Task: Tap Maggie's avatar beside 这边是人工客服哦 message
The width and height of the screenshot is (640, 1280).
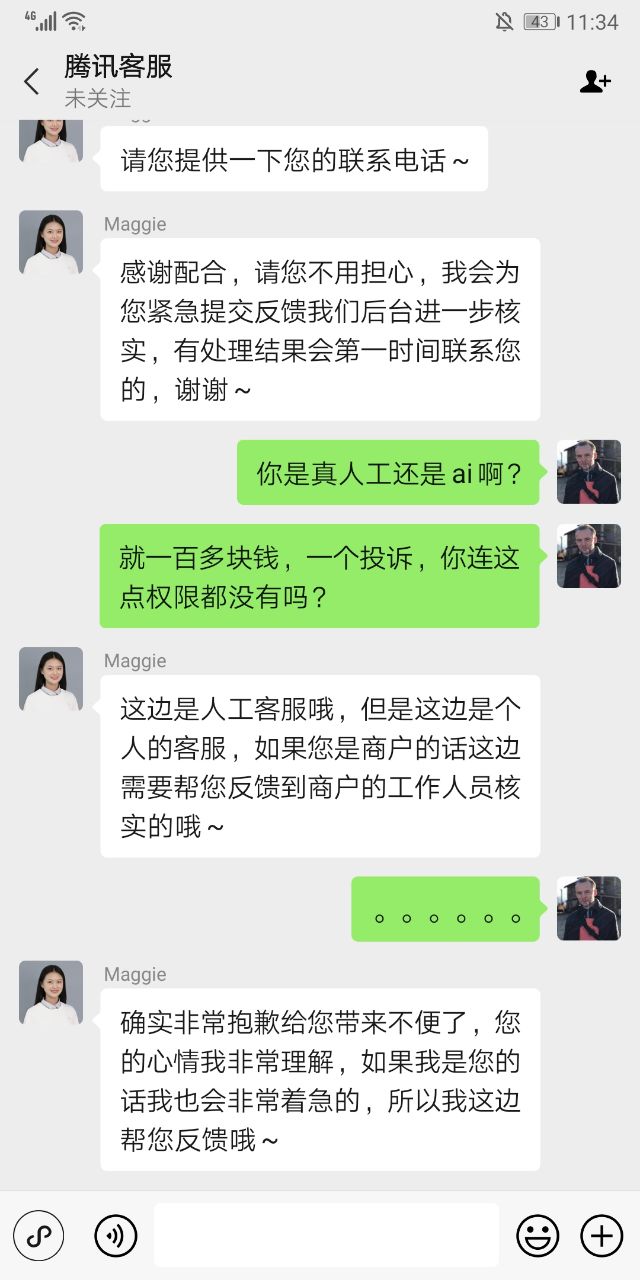Action: click(x=51, y=679)
